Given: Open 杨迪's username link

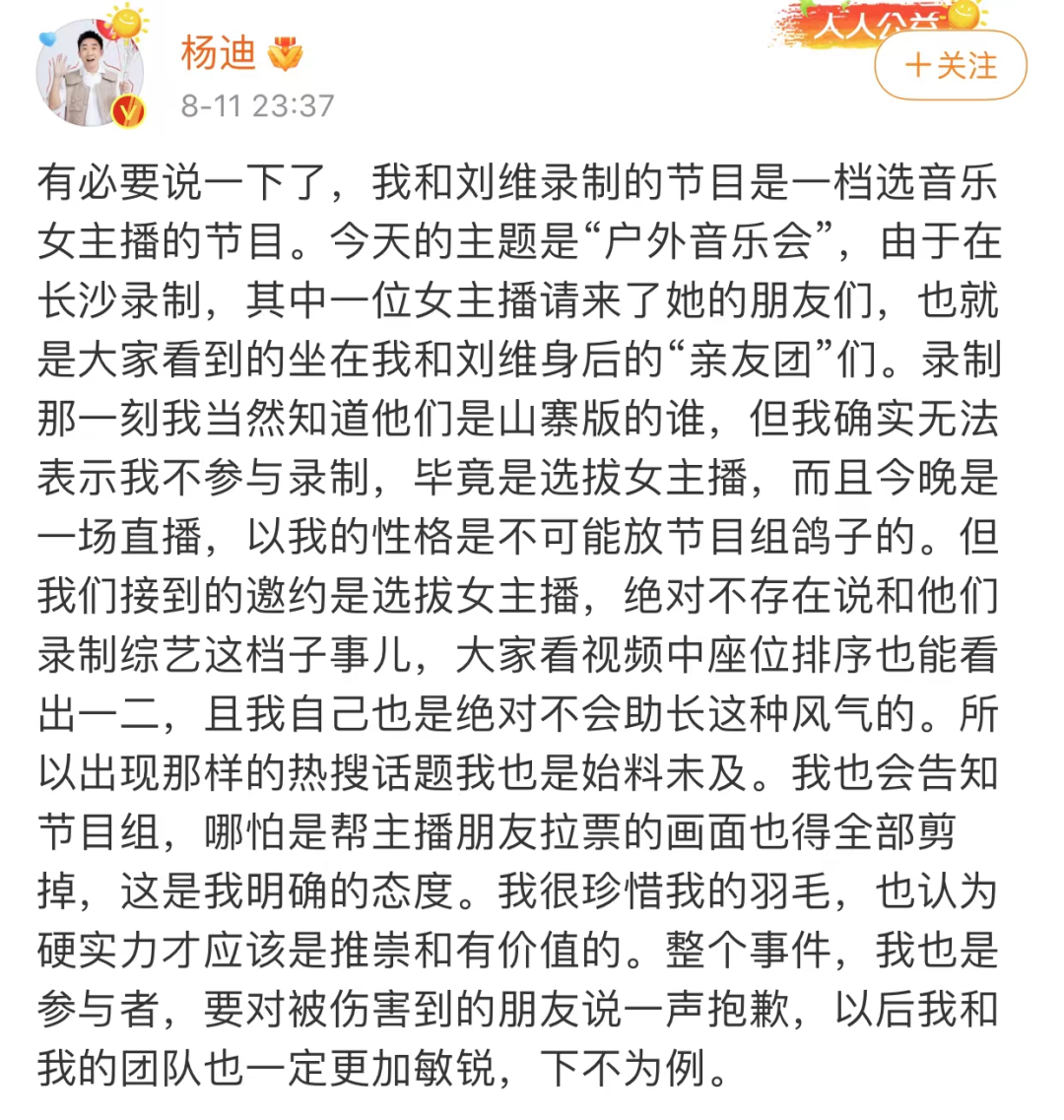Looking at the screenshot, I should tap(218, 53).
